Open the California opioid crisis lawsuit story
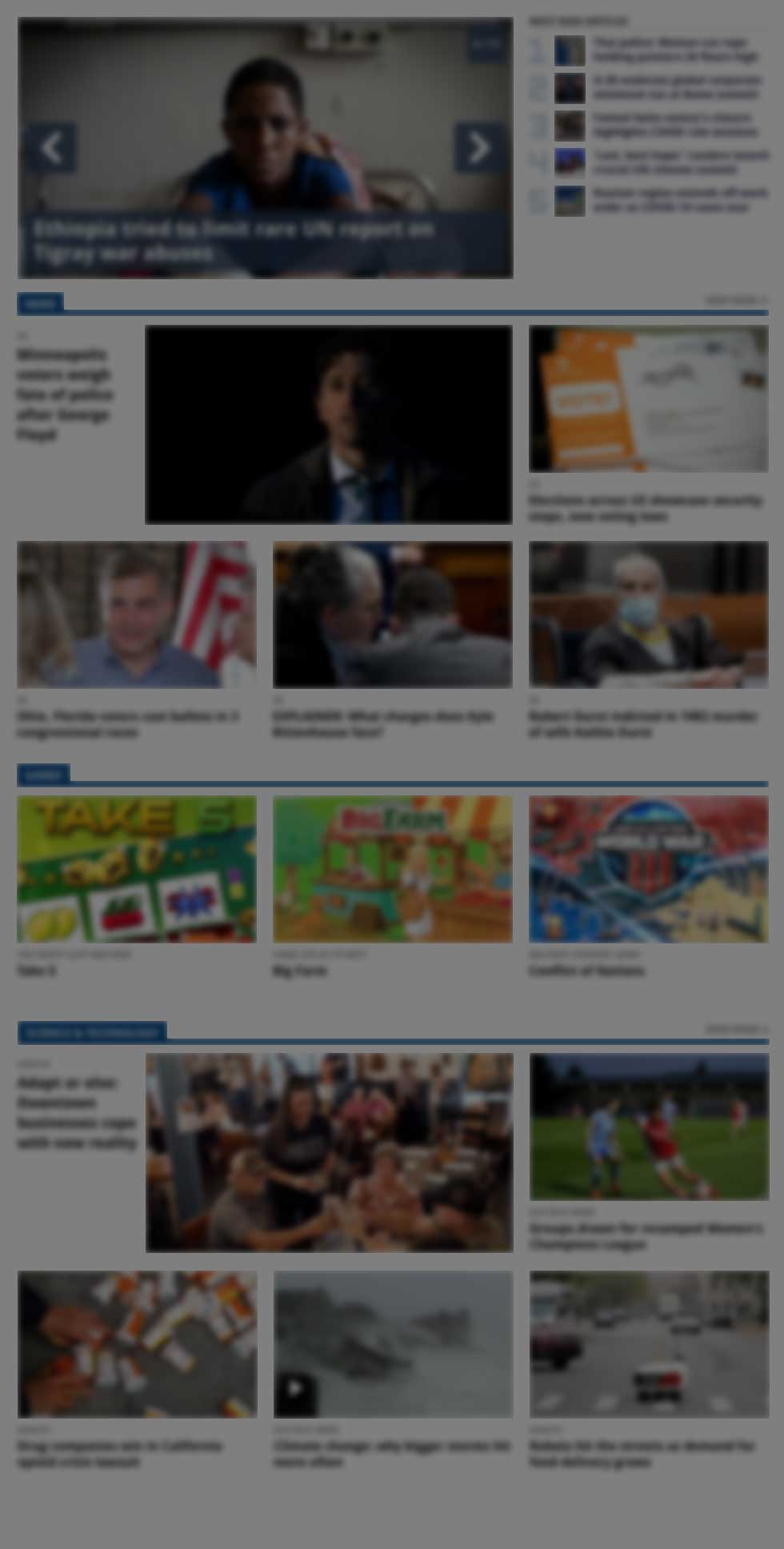784x1549 pixels. (119, 1454)
